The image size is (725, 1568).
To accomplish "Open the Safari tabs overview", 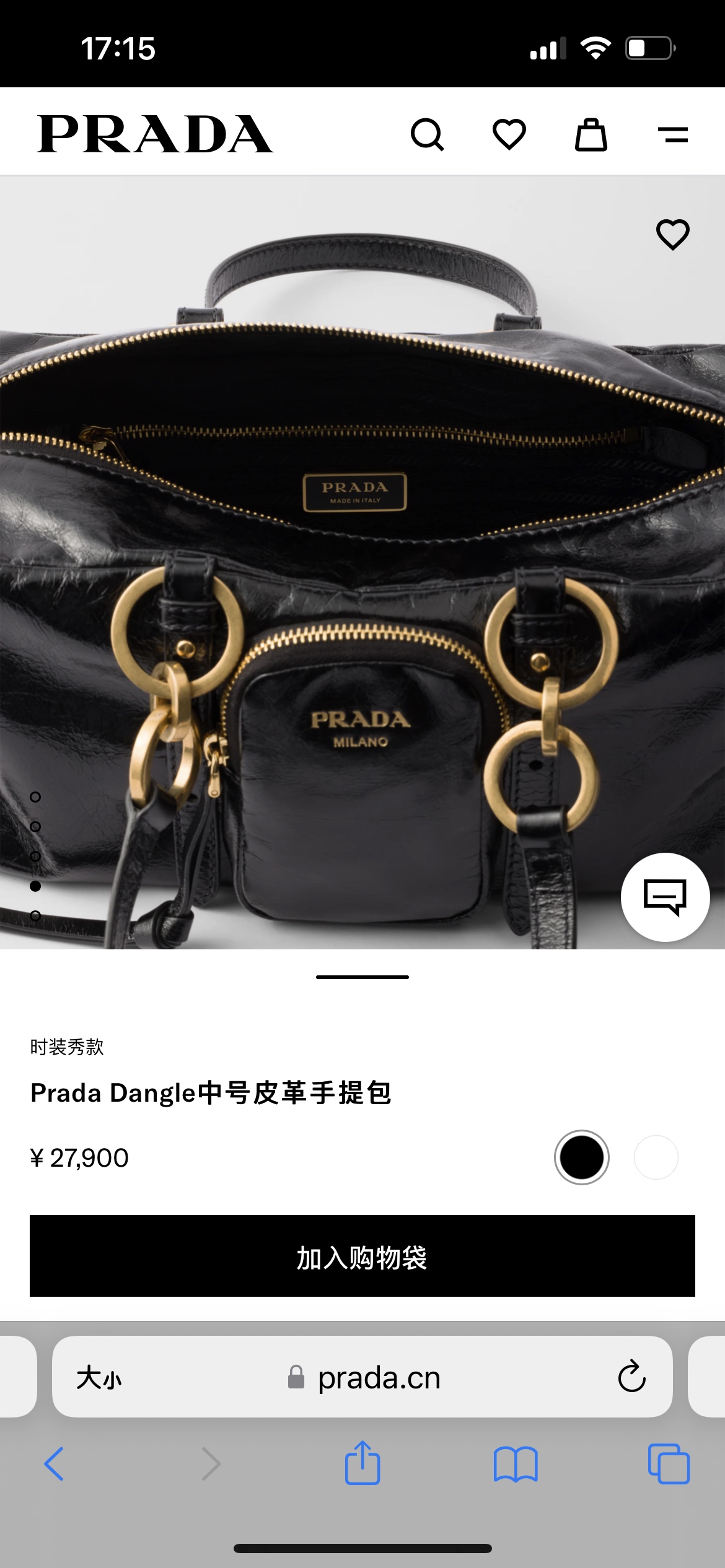I will click(669, 1464).
